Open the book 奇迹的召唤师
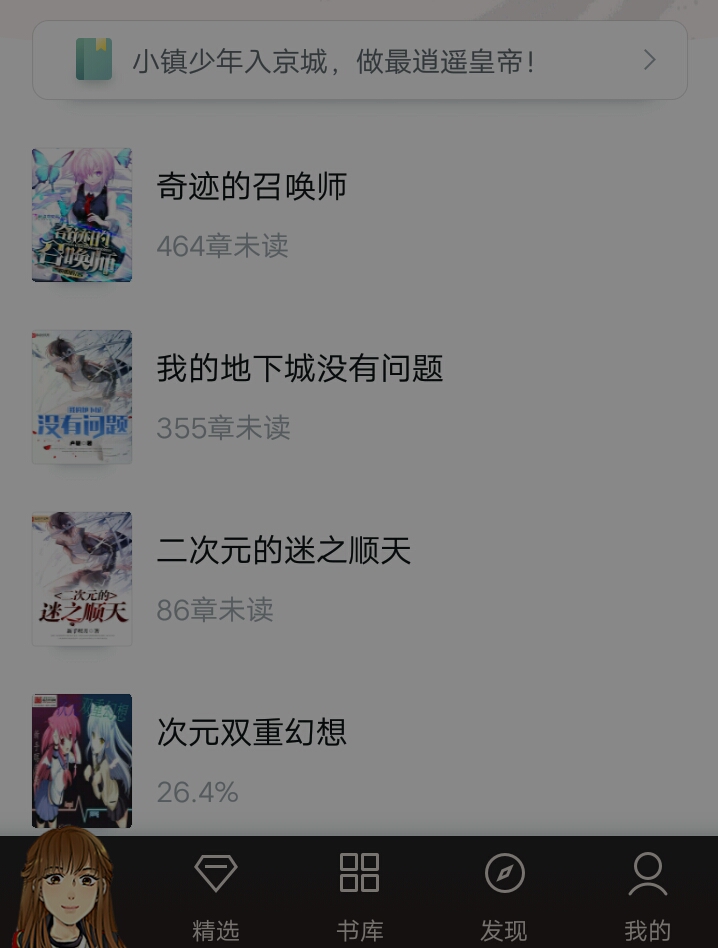 click(251, 187)
